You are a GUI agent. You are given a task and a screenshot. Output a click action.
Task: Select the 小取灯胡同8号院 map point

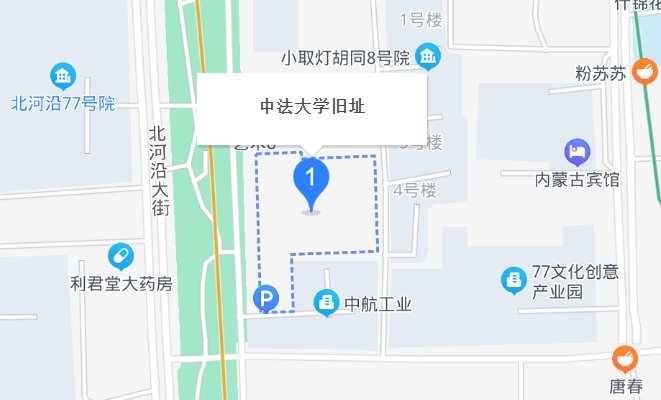428,57
